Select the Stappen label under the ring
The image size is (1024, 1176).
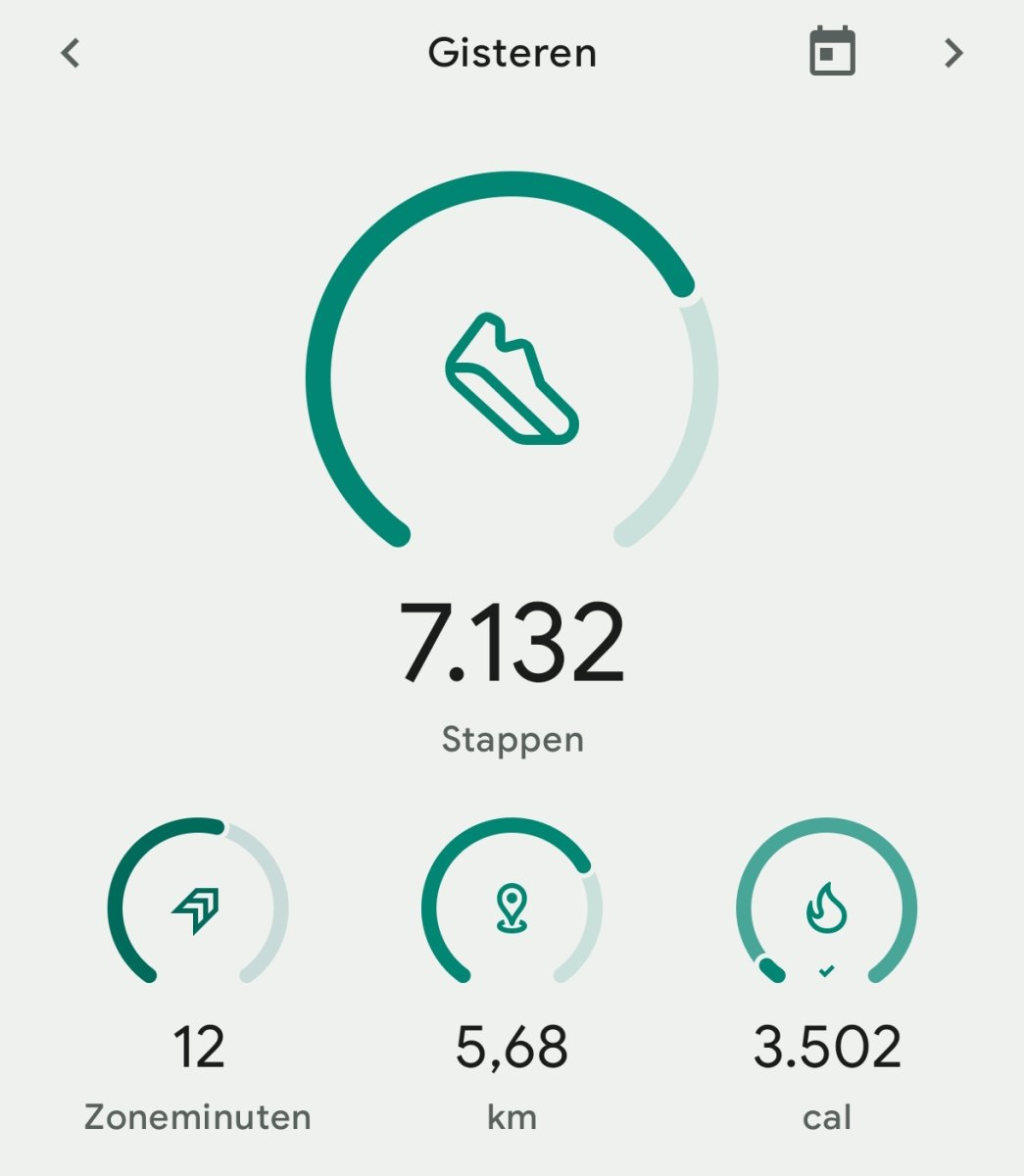[512, 741]
